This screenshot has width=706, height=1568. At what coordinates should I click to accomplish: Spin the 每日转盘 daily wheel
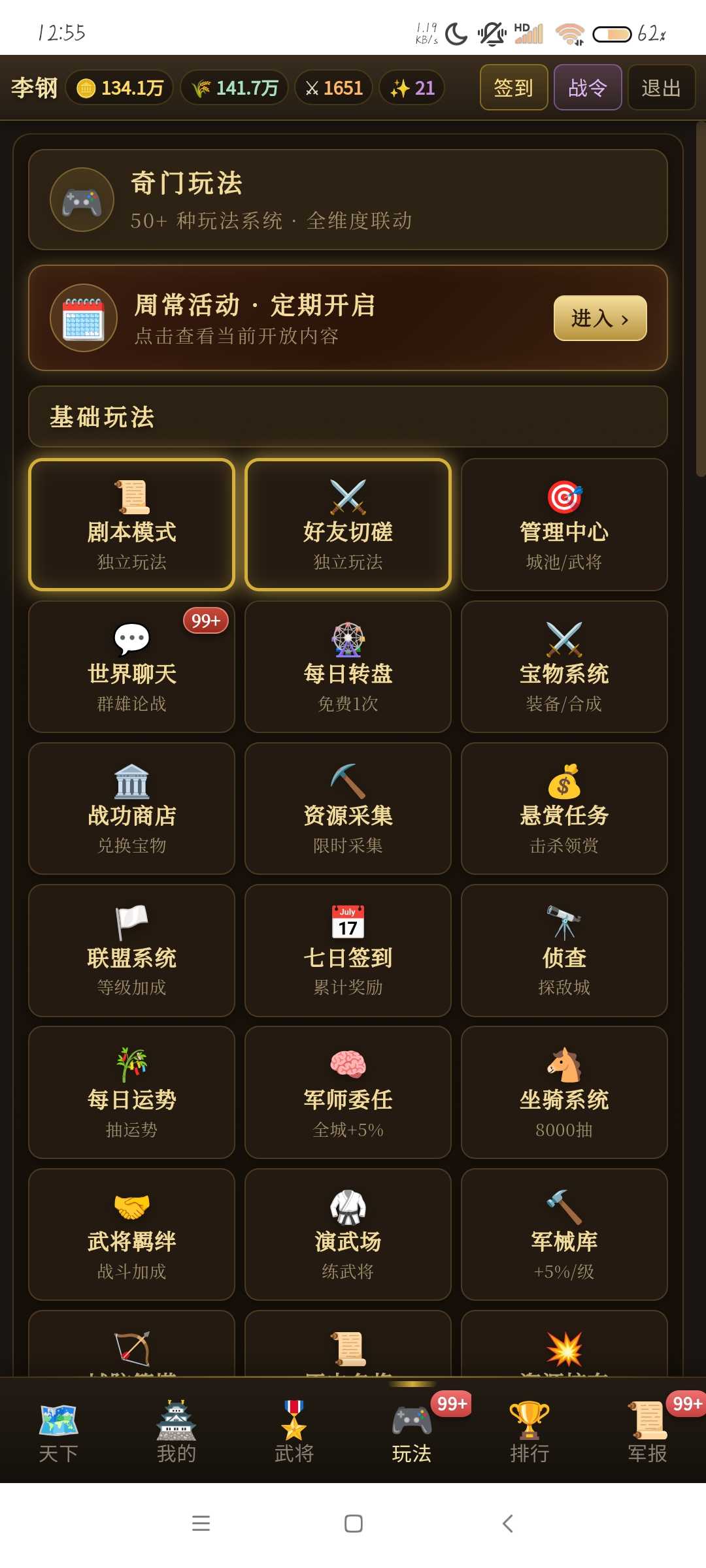(x=348, y=666)
